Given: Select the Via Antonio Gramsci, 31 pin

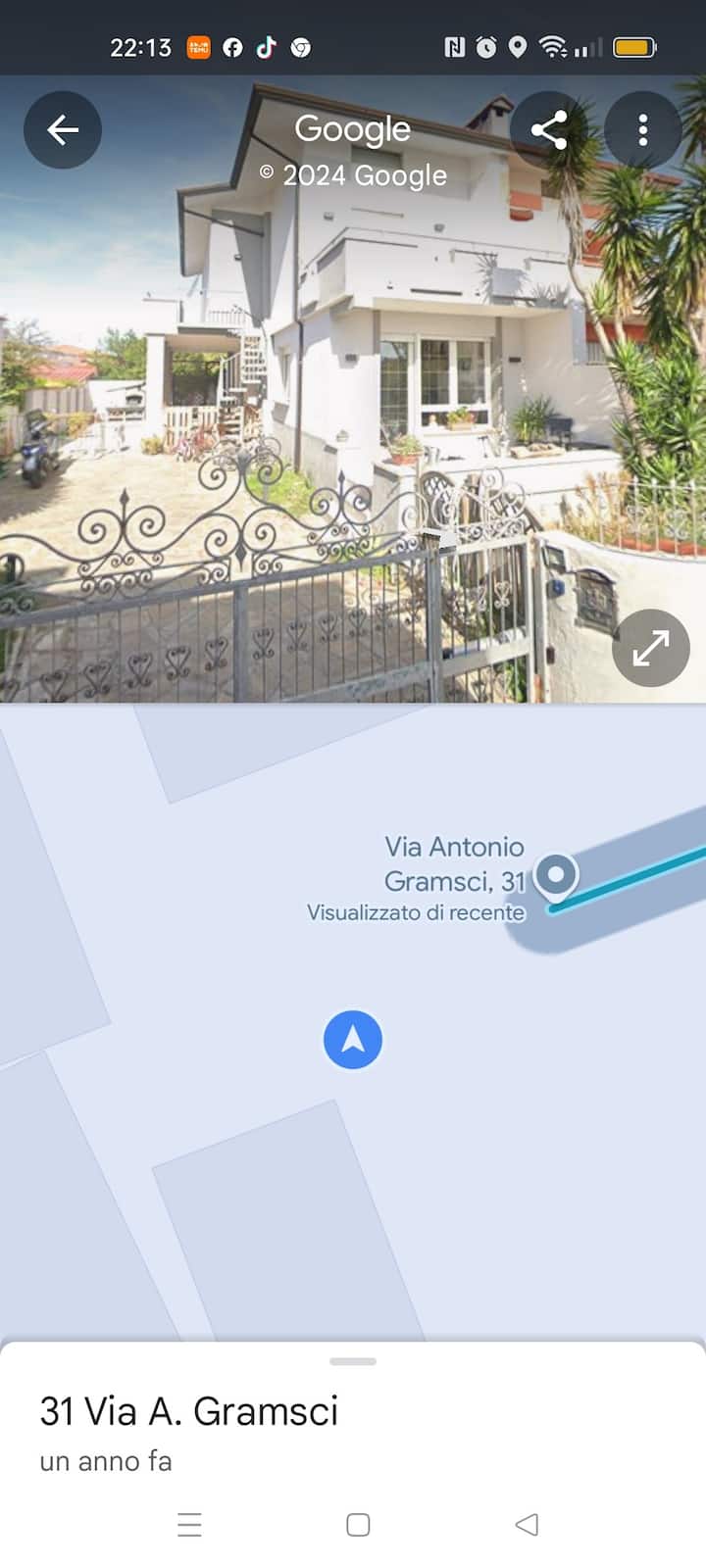Looking at the screenshot, I should [556, 874].
